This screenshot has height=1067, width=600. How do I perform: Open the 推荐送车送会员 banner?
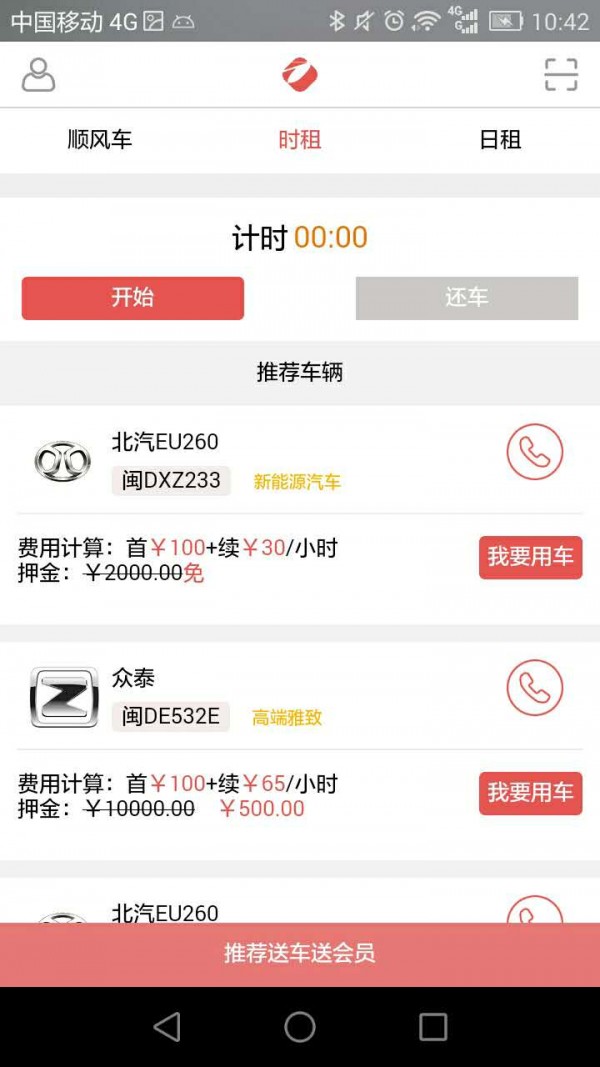point(300,954)
